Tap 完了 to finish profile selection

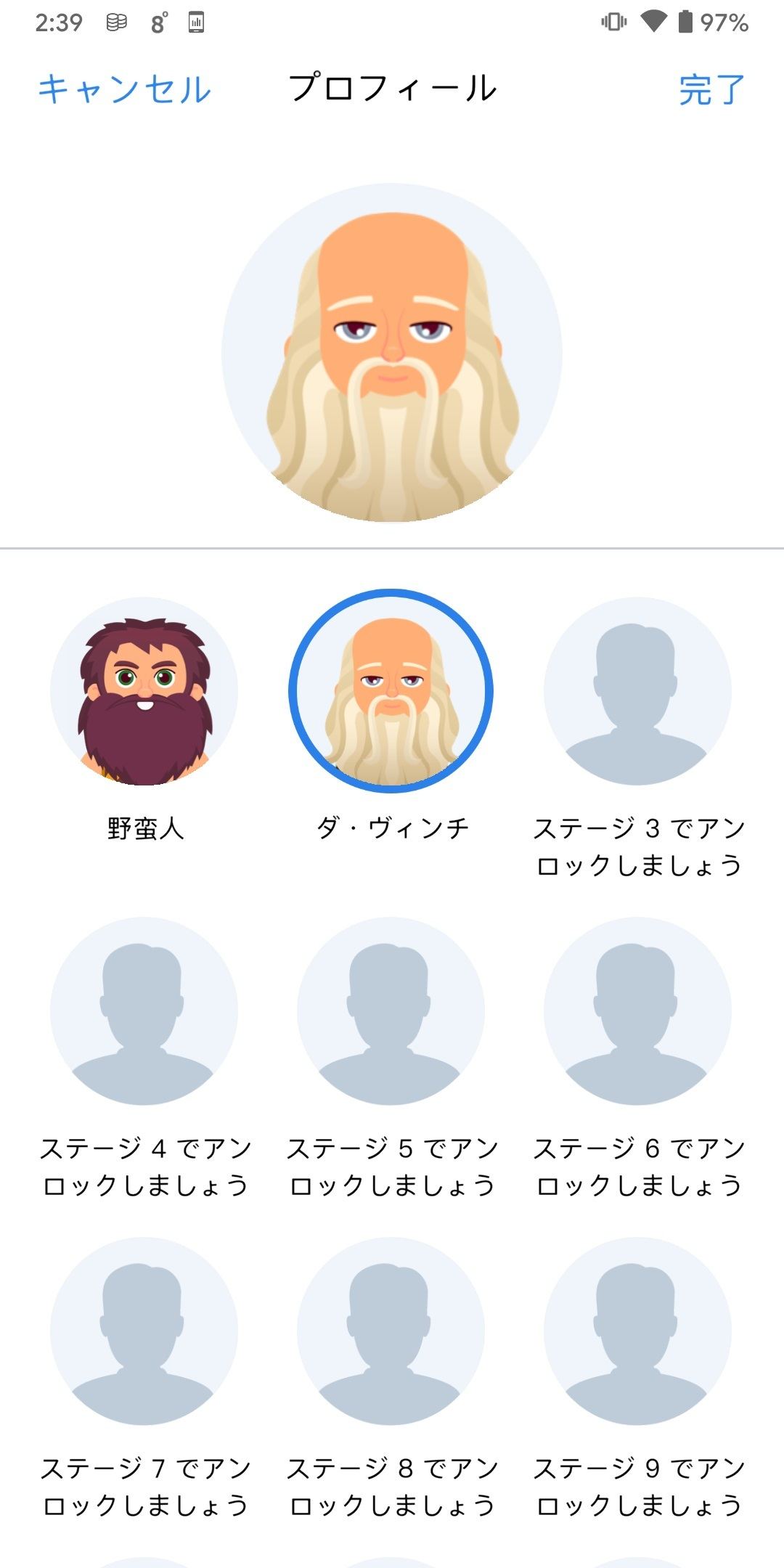click(x=712, y=89)
